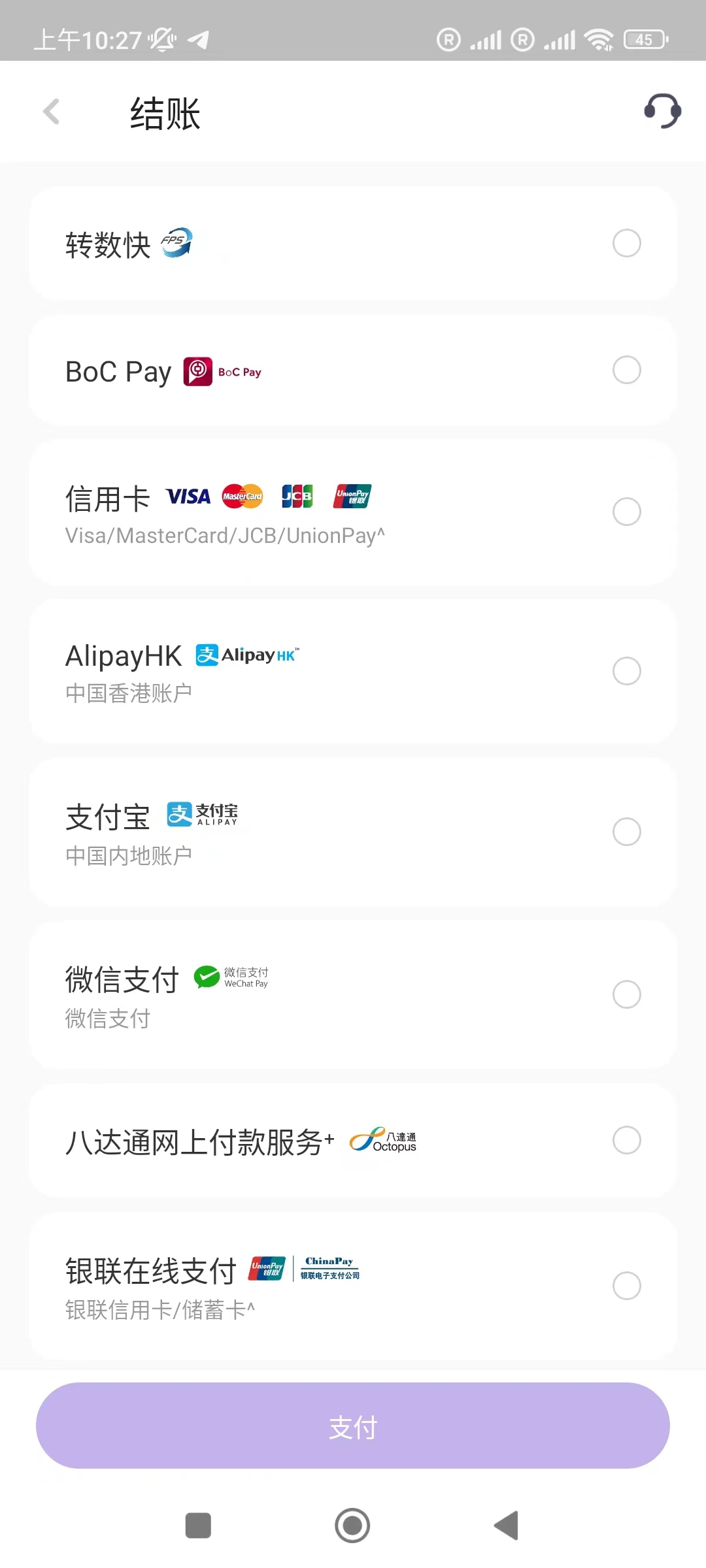The height and width of the screenshot is (1568, 706).
Task: Select the AlipayHK 中国香港账户 card
Action: [x=353, y=671]
